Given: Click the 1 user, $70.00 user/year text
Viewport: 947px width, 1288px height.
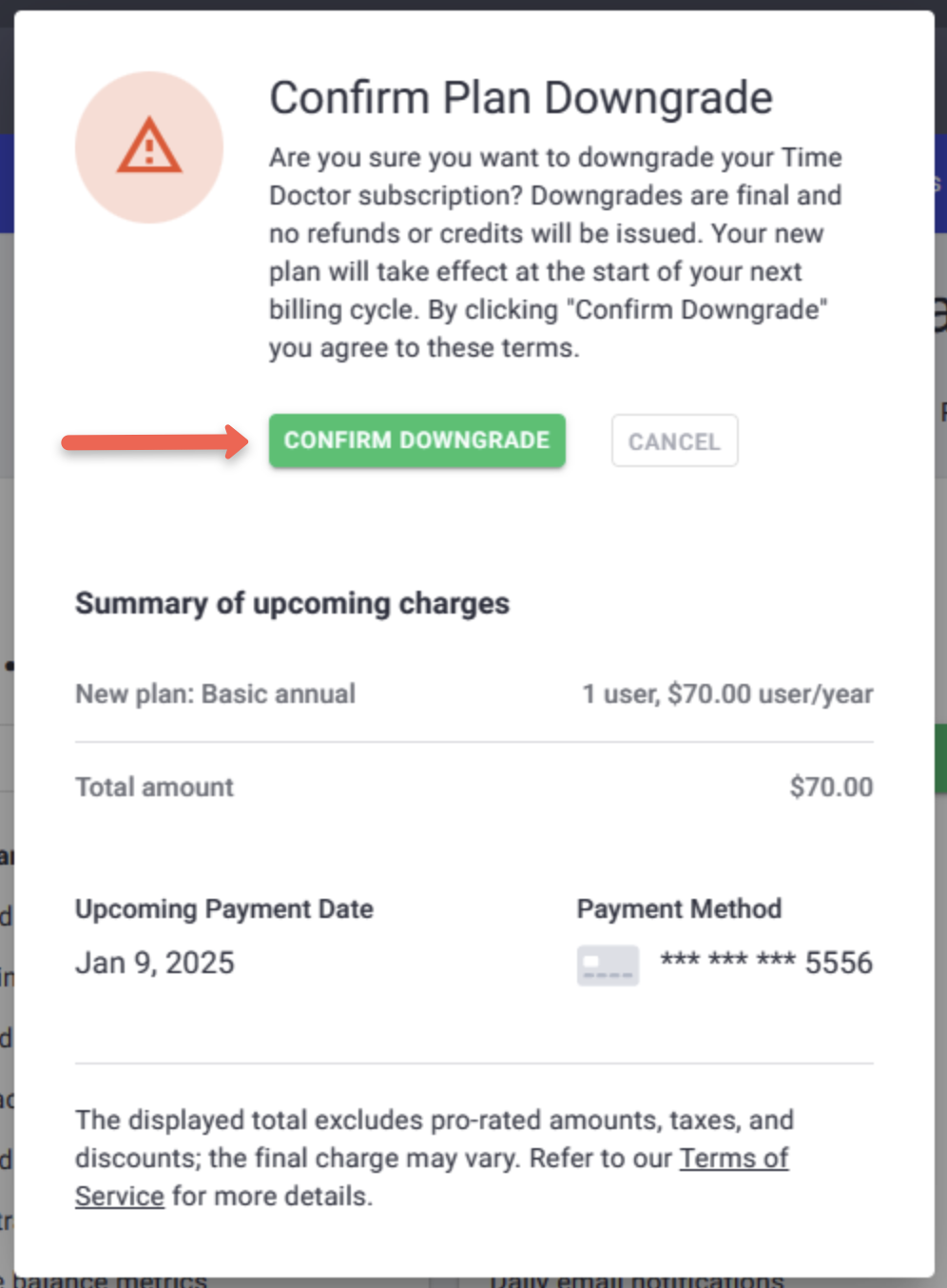Looking at the screenshot, I should tap(728, 693).
